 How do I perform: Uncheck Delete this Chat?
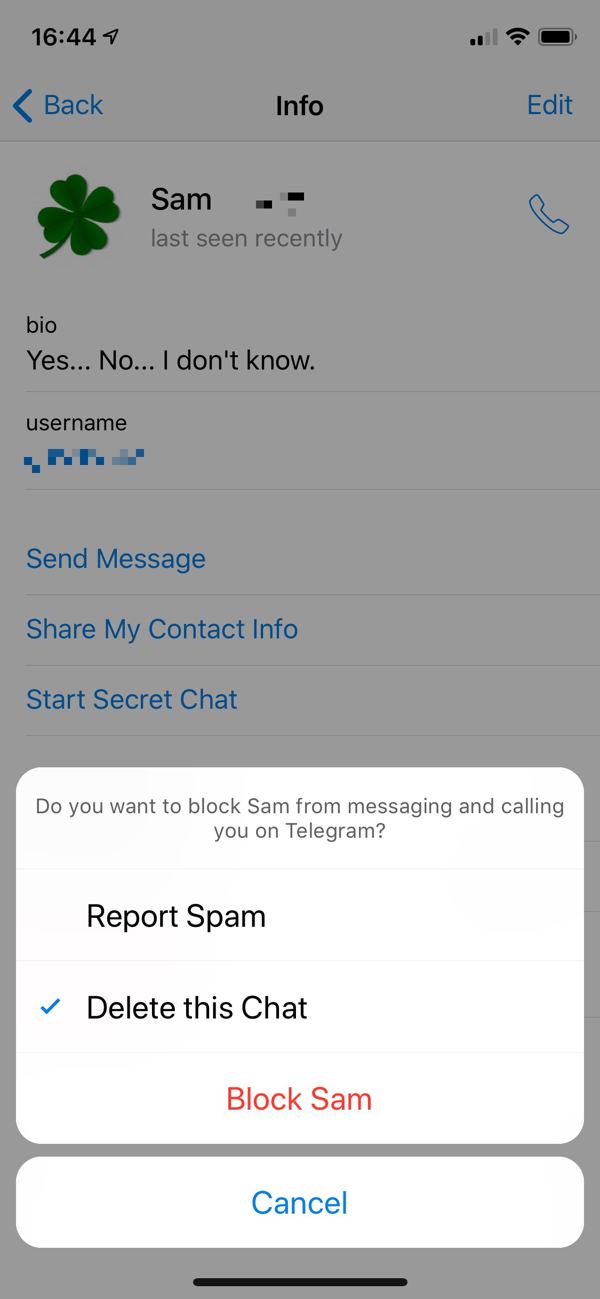pyautogui.click(x=300, y=1007)
